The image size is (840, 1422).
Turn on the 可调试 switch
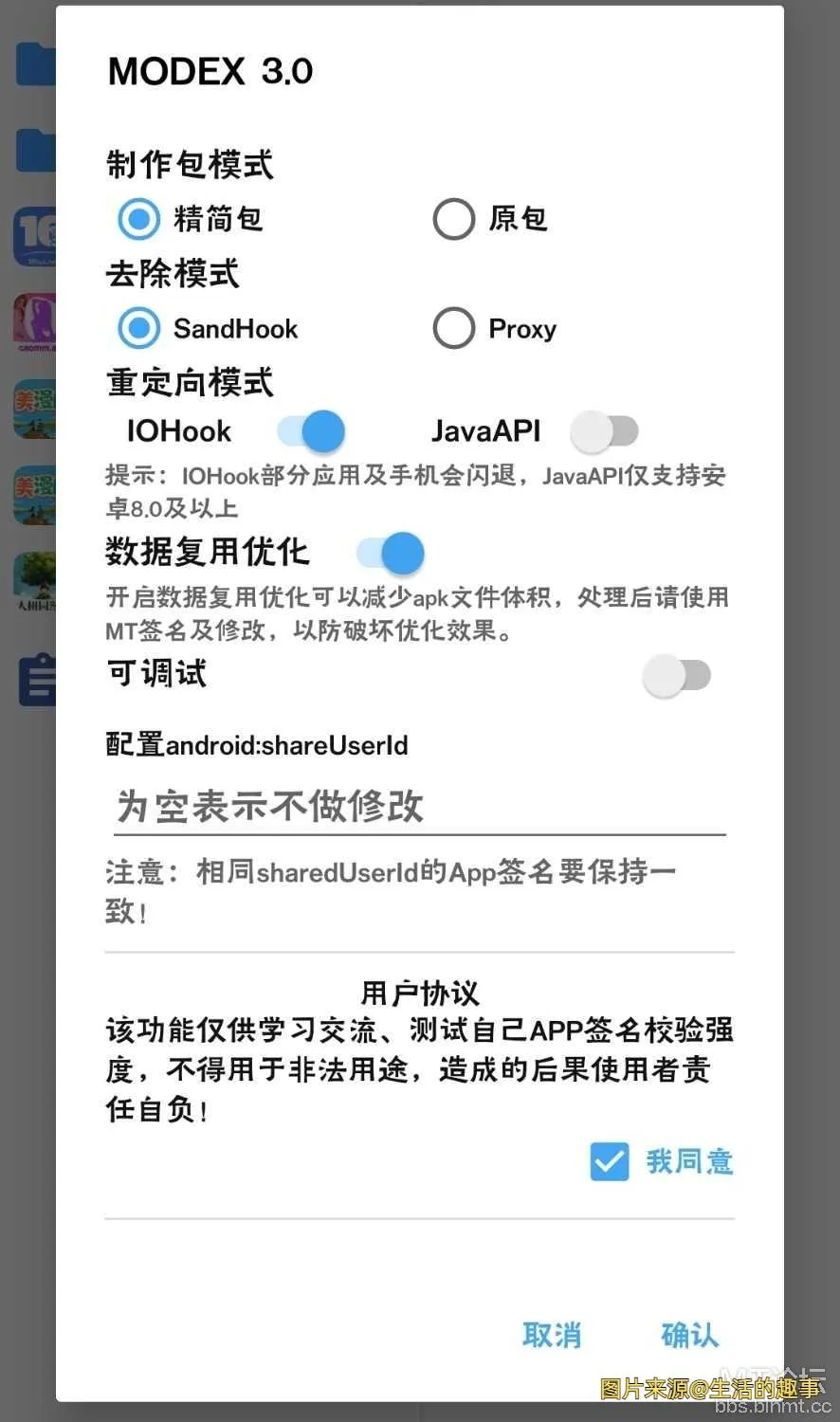[676, 676]
